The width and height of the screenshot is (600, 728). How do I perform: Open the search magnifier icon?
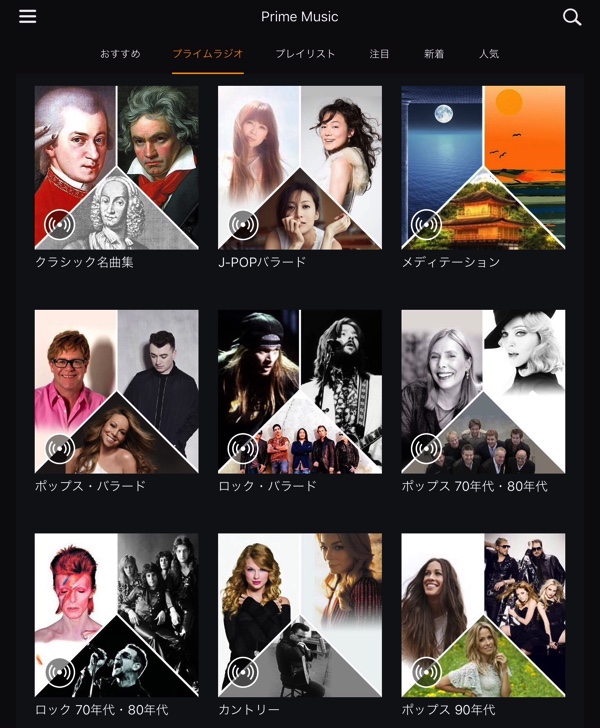[572, 17]
